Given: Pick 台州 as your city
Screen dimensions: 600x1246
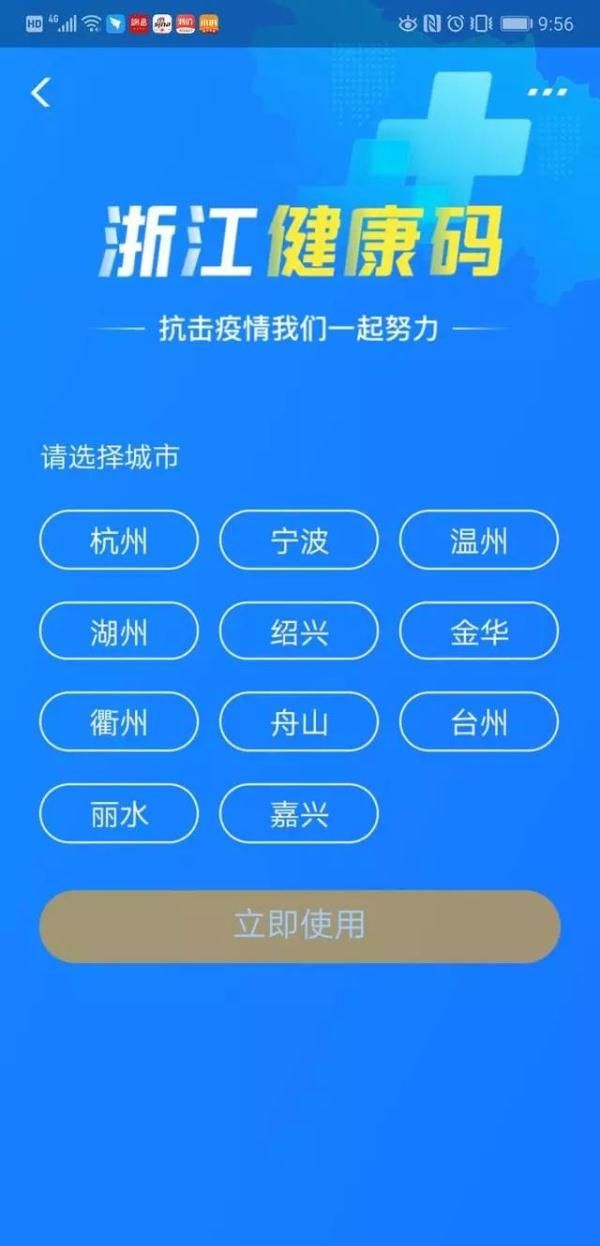Looking at the screenshot, I should click(479, 722).
